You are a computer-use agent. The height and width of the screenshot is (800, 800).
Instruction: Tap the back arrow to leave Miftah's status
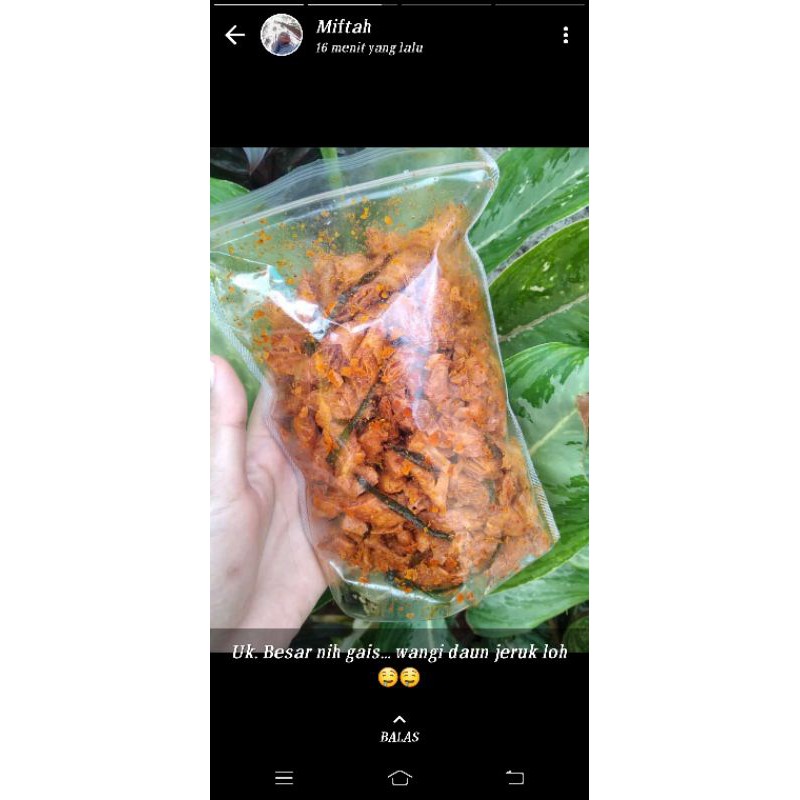click(x=235, y=36)
